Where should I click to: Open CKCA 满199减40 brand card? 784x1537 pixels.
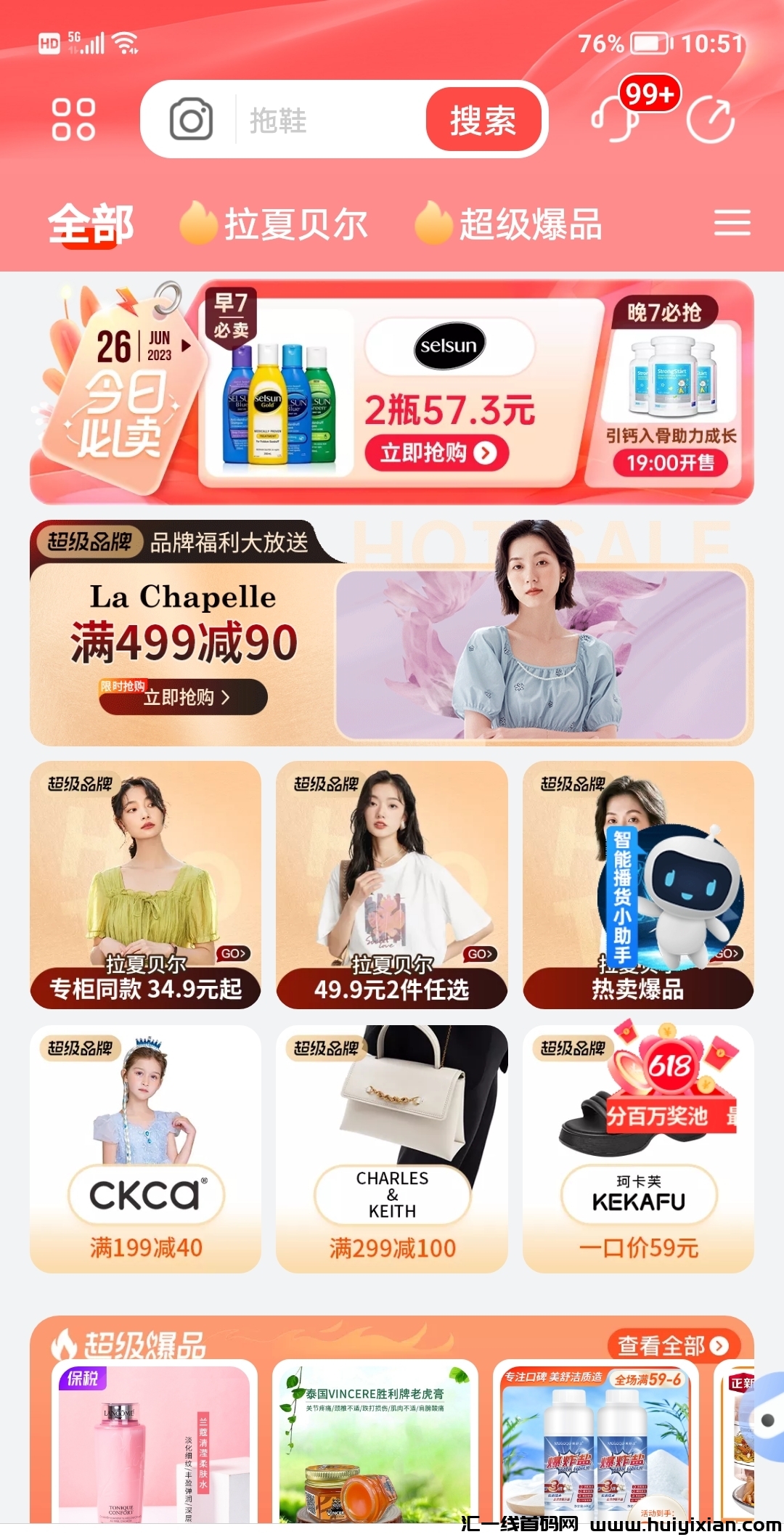(145, 1149)
